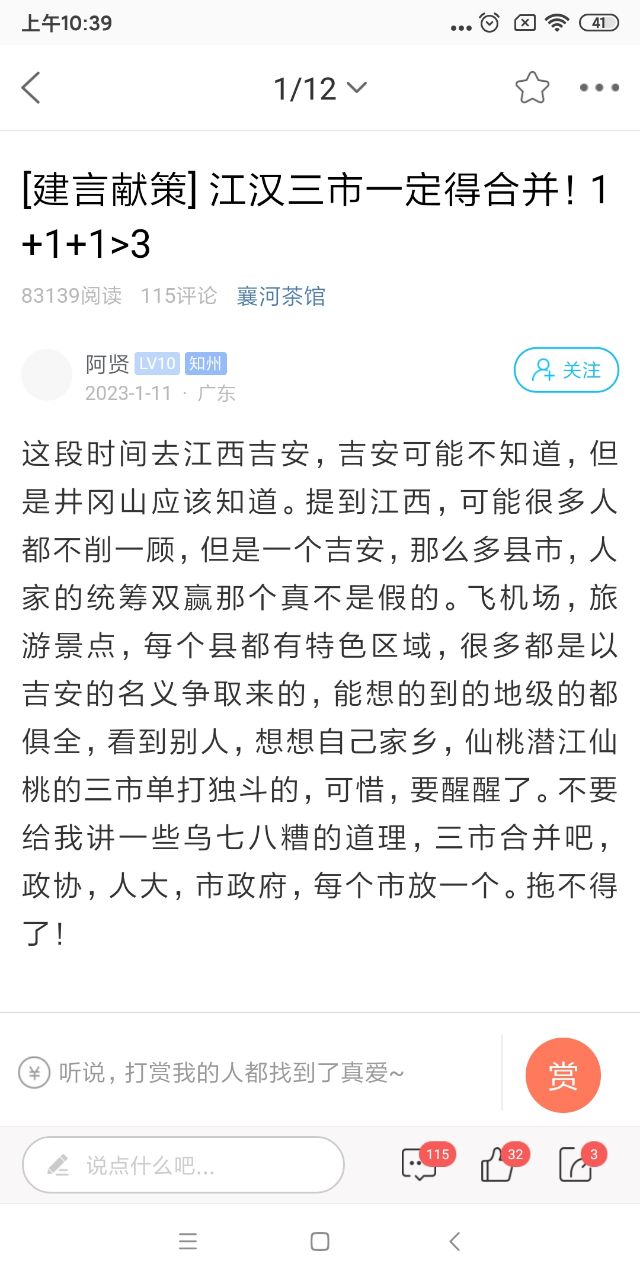The image size is (640, 1280).
Task: Open 阿贤's profile avatar
Action: [46, 375]
